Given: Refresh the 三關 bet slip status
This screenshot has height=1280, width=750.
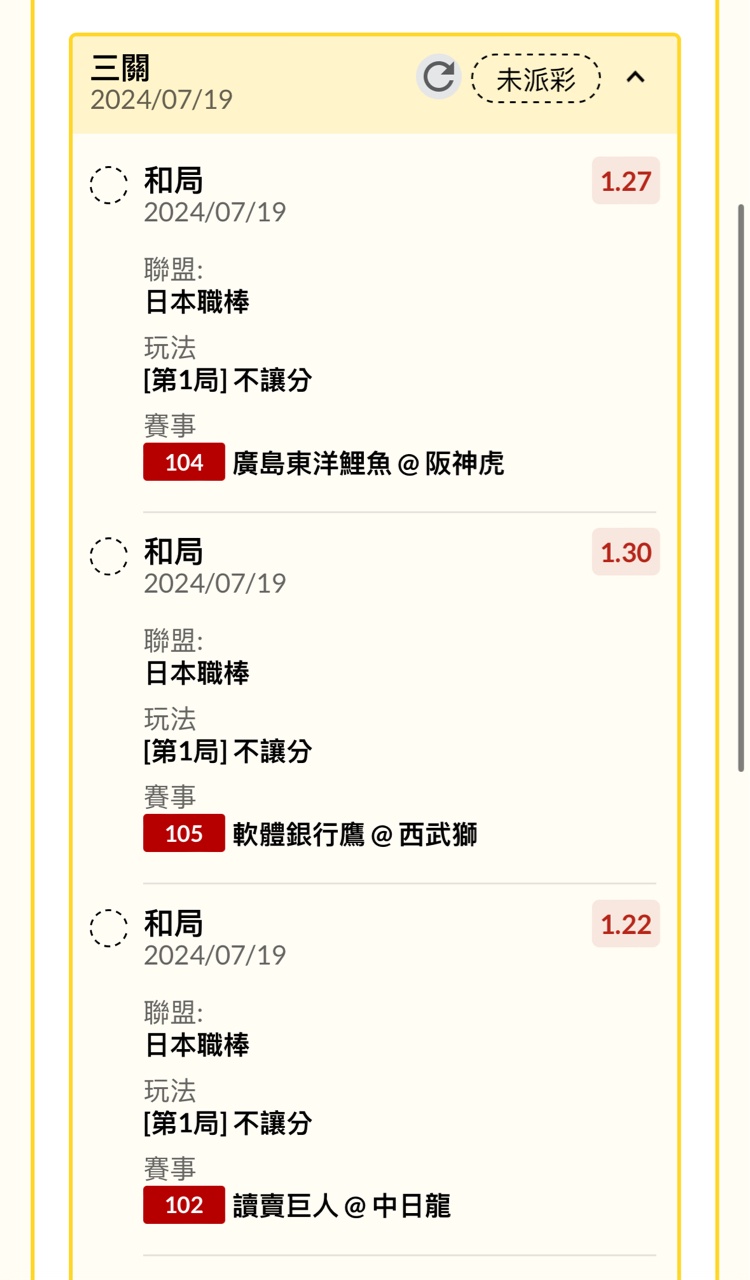Looking at the screenshot, I should tap(438, 77).
